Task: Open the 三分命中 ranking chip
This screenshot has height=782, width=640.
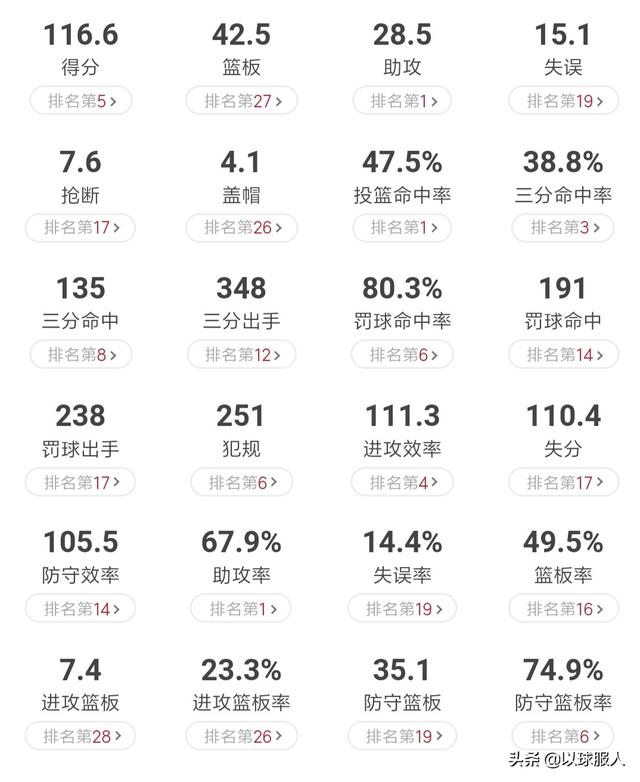Action: coord(80,355)
